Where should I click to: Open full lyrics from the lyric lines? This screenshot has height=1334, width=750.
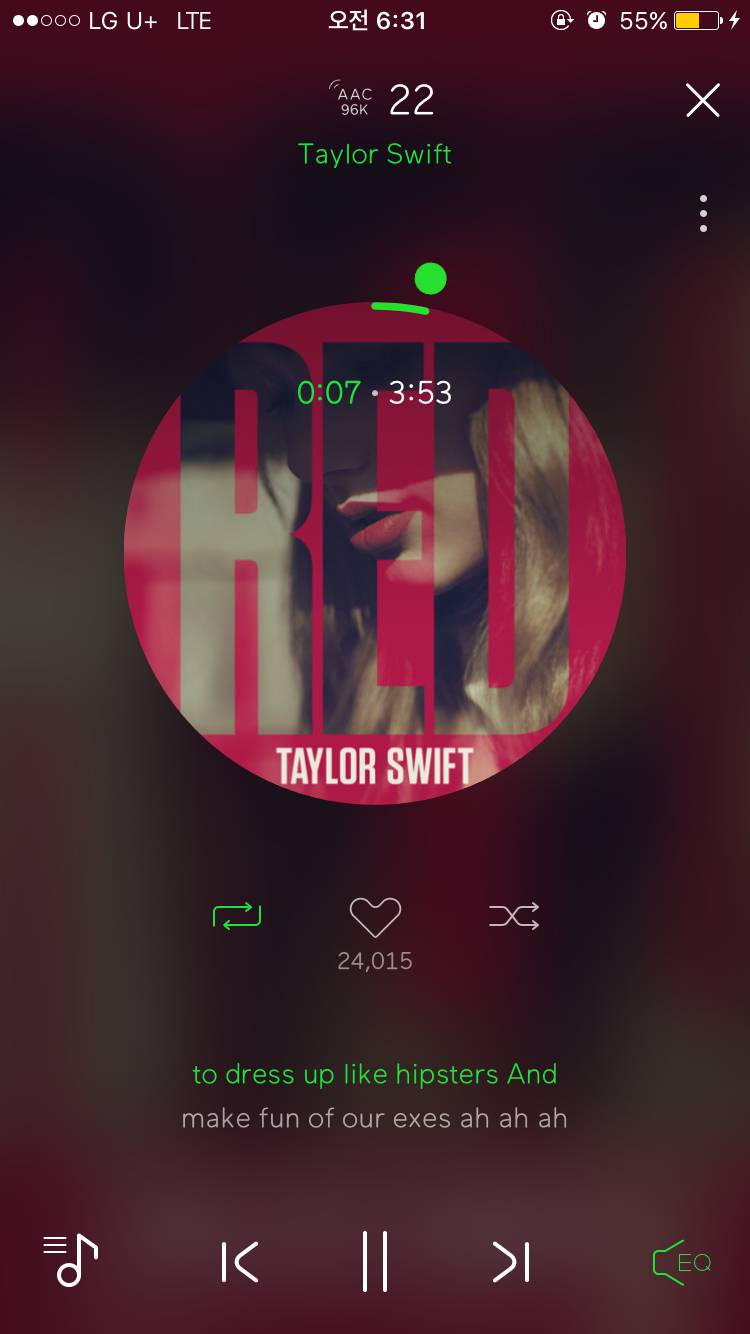click(x=375, y=1096)
